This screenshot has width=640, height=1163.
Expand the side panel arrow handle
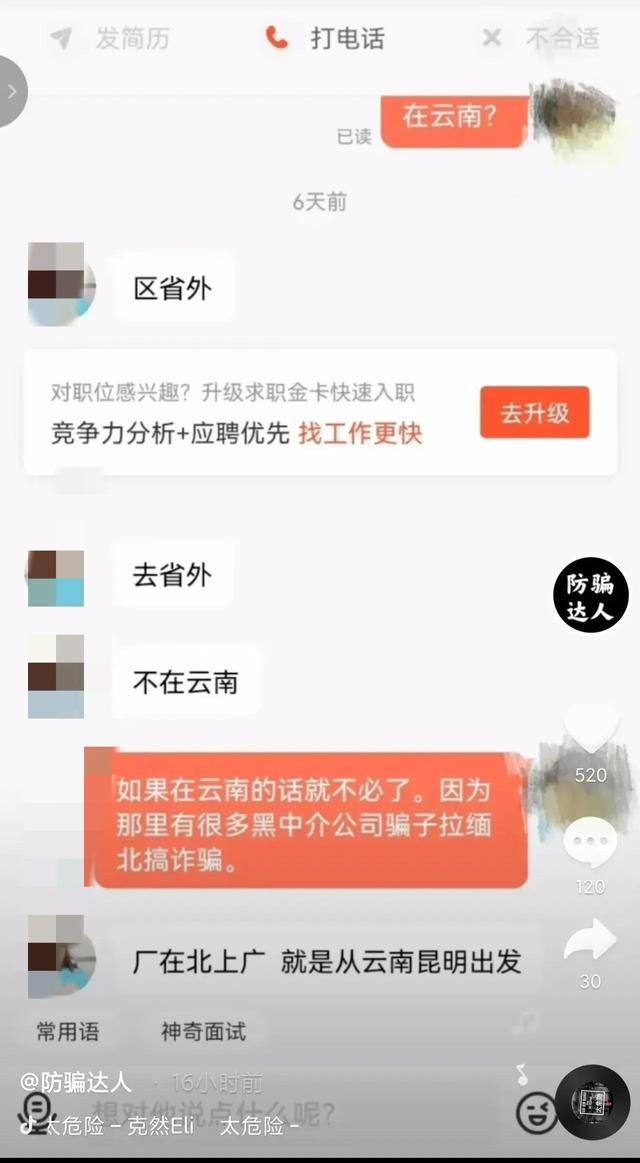12,91
